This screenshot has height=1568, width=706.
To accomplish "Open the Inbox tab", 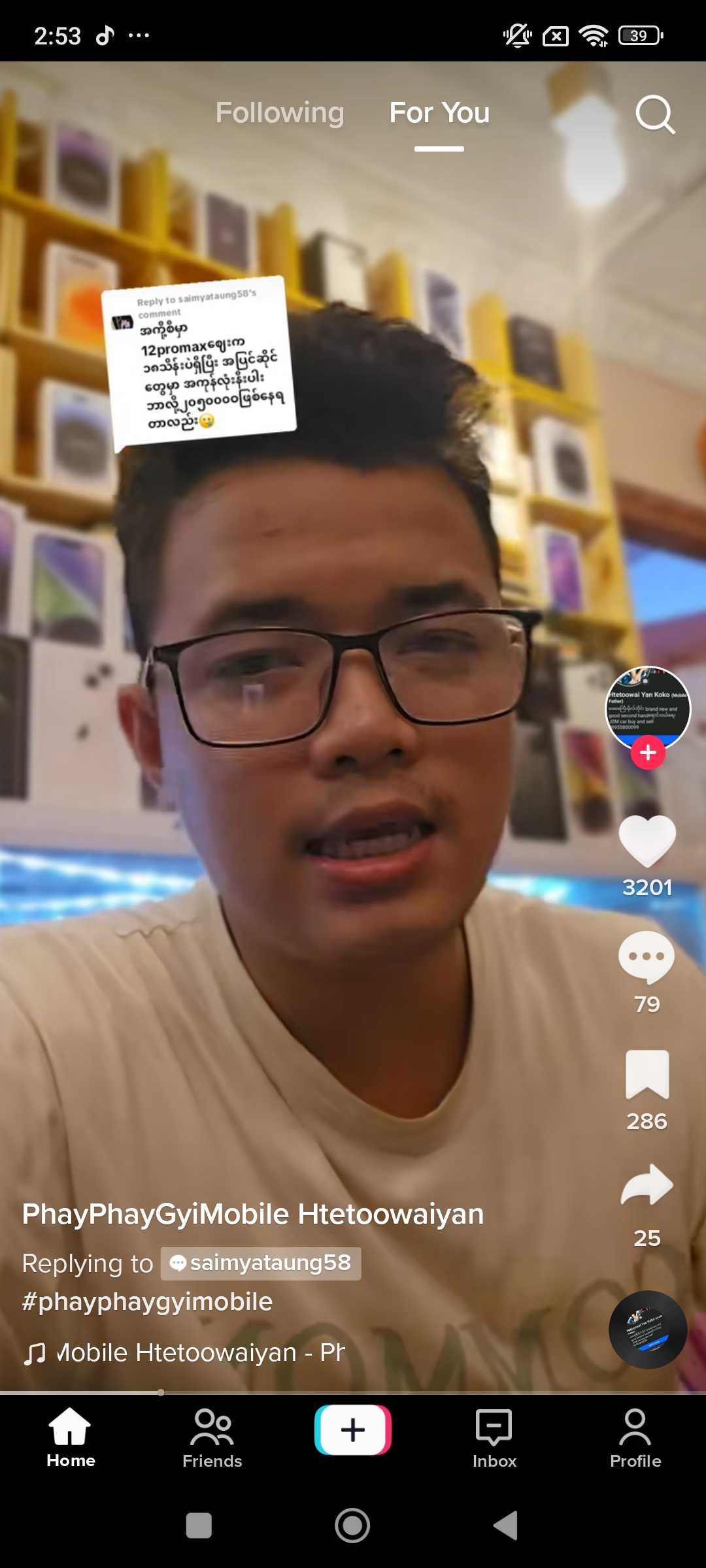I will pyautogui.click(x=494, y=1437).
